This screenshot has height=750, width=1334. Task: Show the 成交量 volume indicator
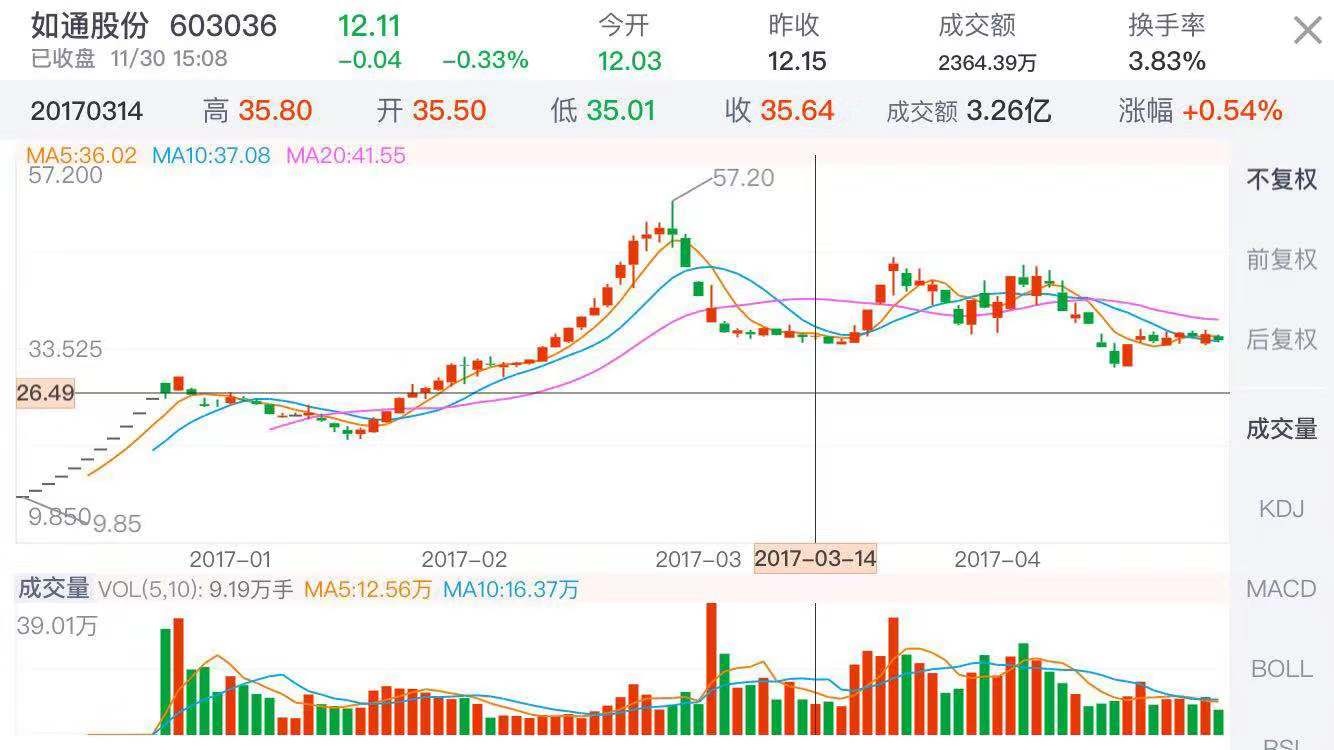1281,429
